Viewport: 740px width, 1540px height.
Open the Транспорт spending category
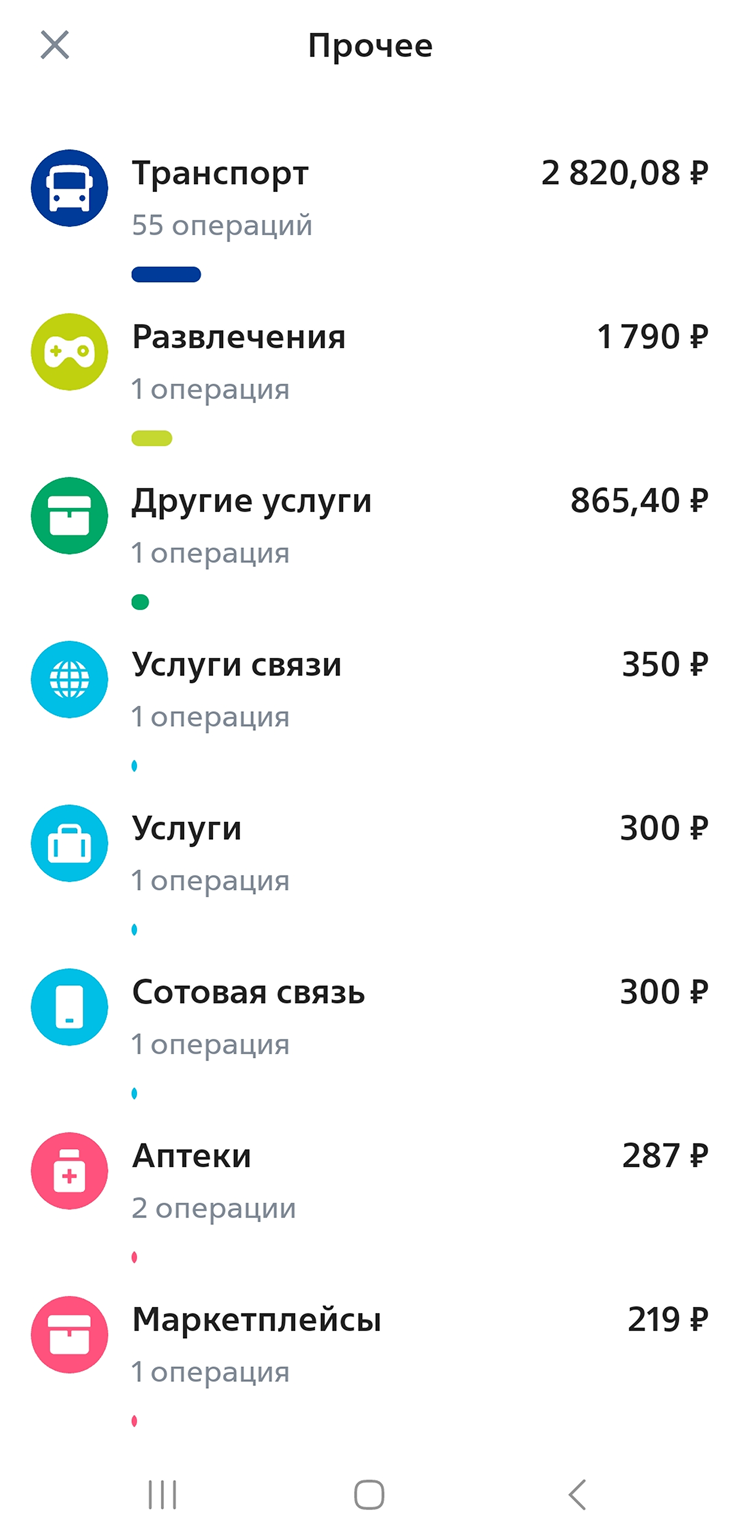coord(369,199)
